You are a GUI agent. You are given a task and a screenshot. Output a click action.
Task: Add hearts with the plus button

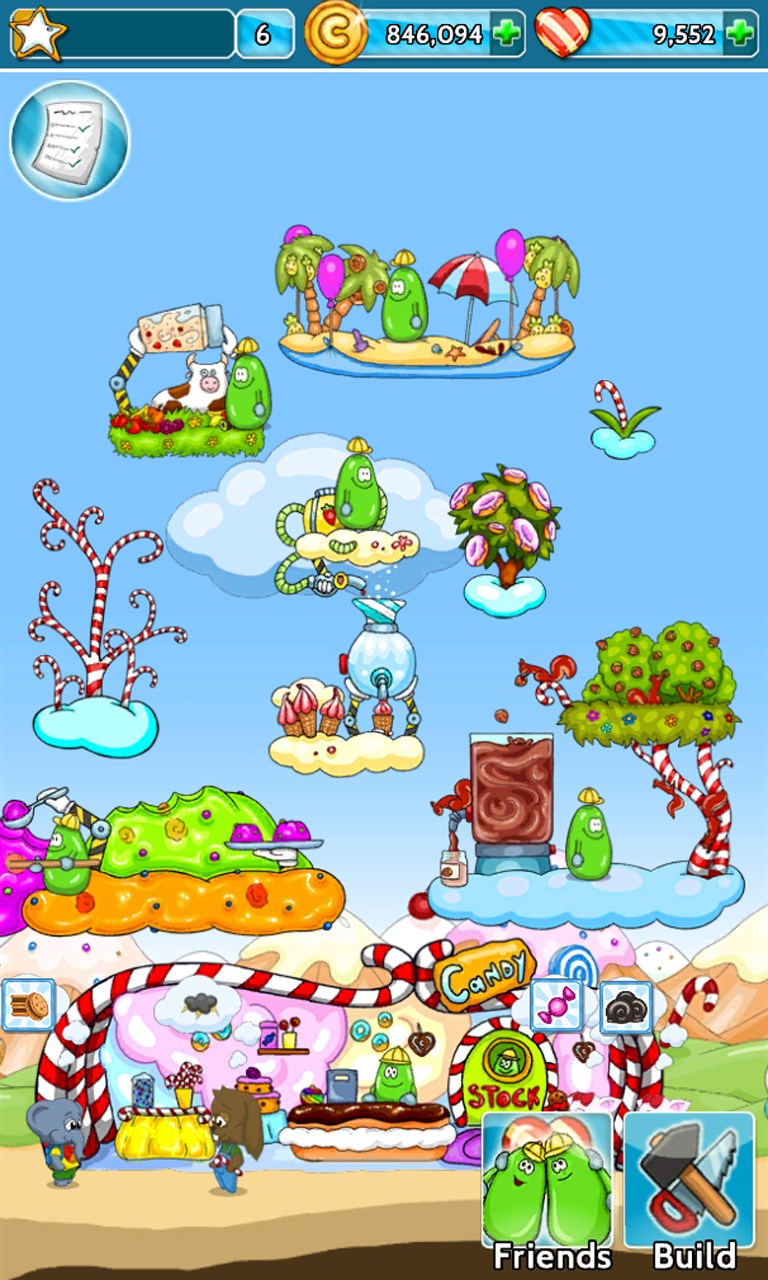click(x=738, y=33)
